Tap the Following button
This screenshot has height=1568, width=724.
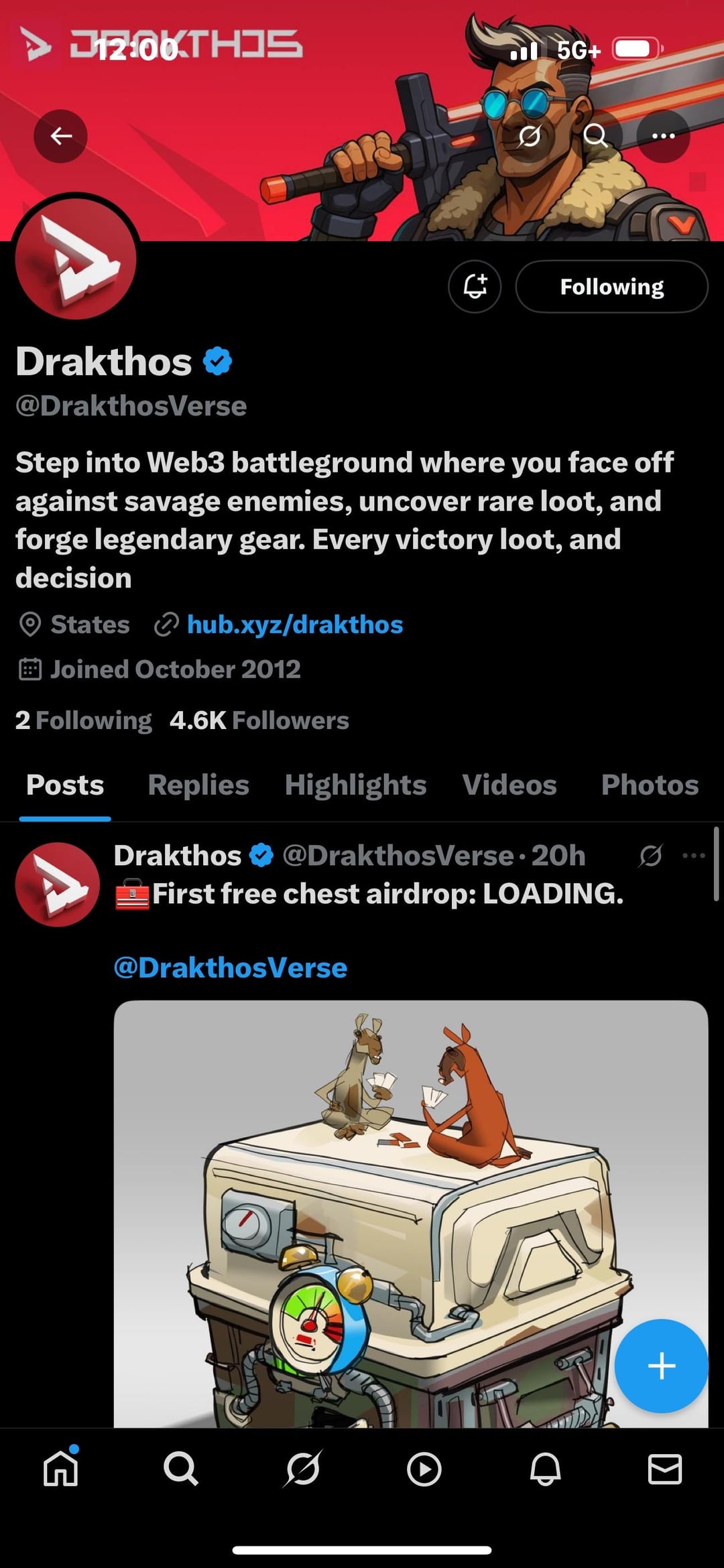611,287
